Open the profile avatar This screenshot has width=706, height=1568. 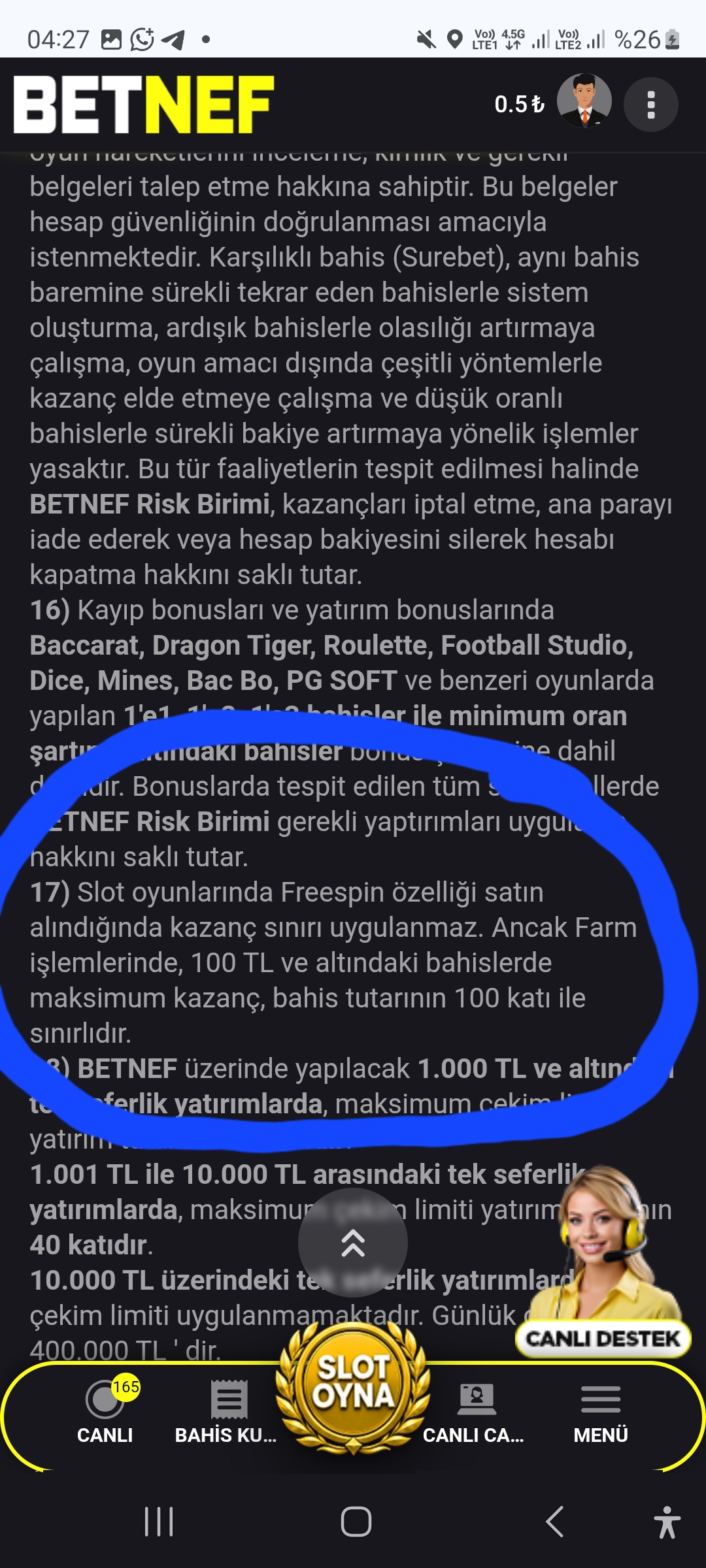[x=584, y=101]
